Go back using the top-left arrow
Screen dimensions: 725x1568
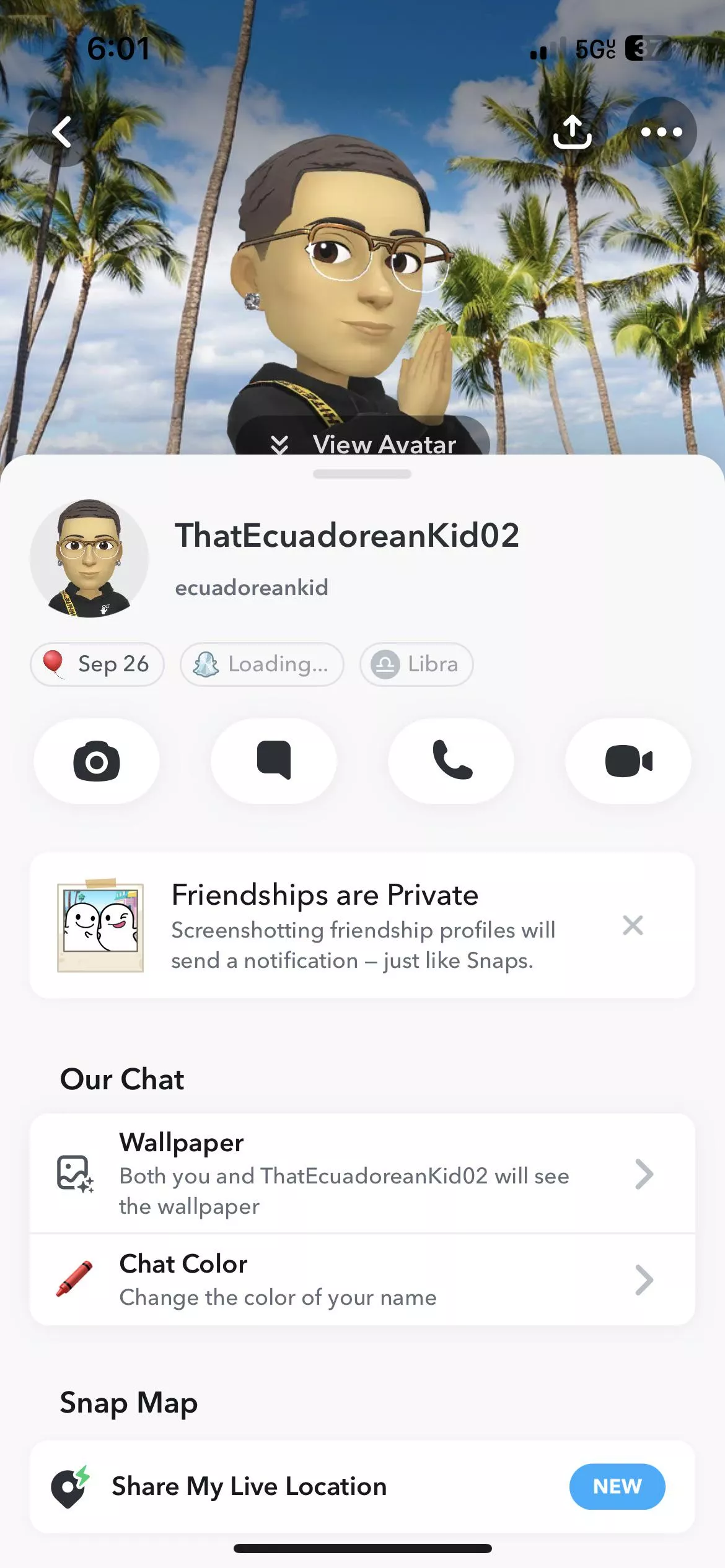click(x=62, y=132)
